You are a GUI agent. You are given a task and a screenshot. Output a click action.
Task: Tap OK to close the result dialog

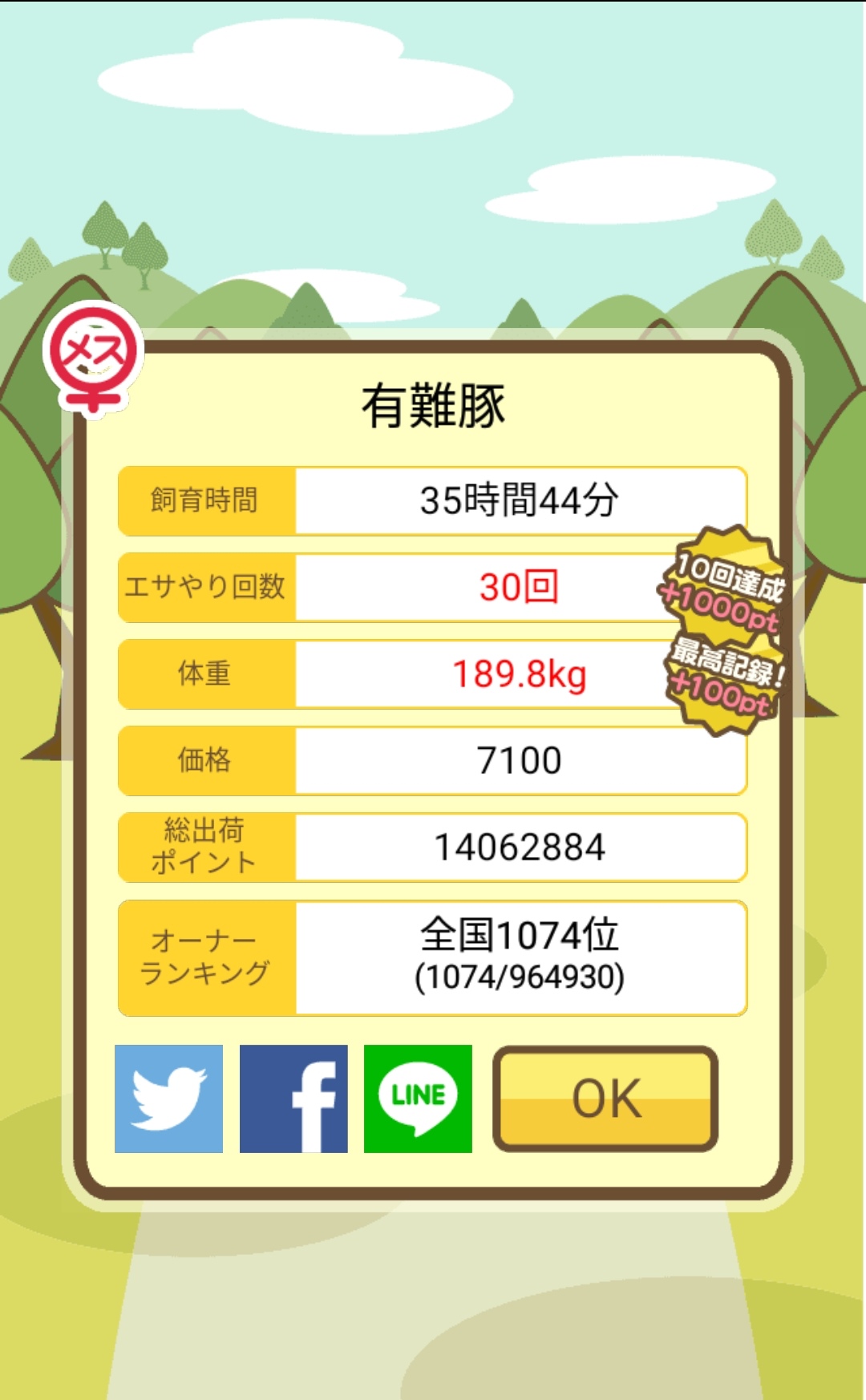pos(605,1099)
